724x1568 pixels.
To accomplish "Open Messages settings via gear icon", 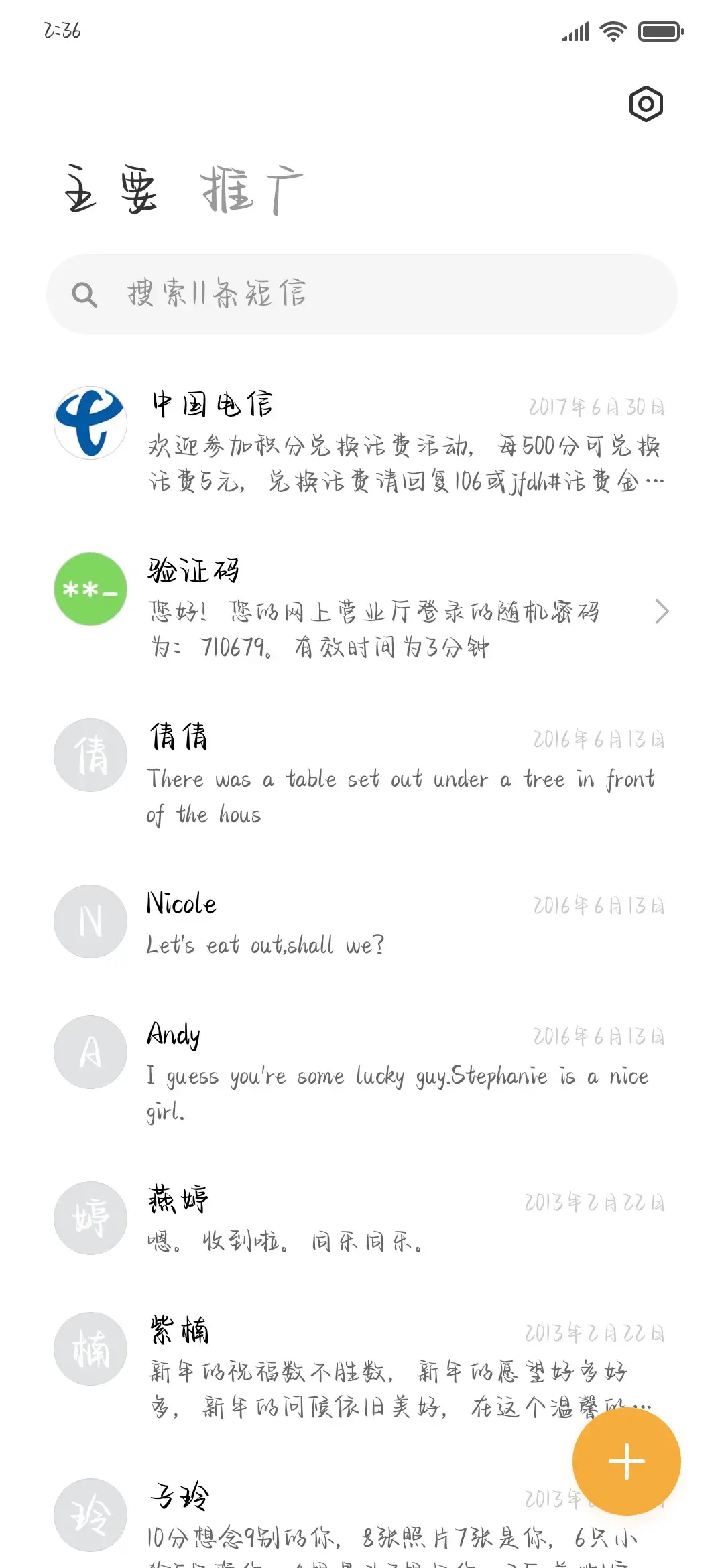I will pyautogui.click(x=646, y=104).
